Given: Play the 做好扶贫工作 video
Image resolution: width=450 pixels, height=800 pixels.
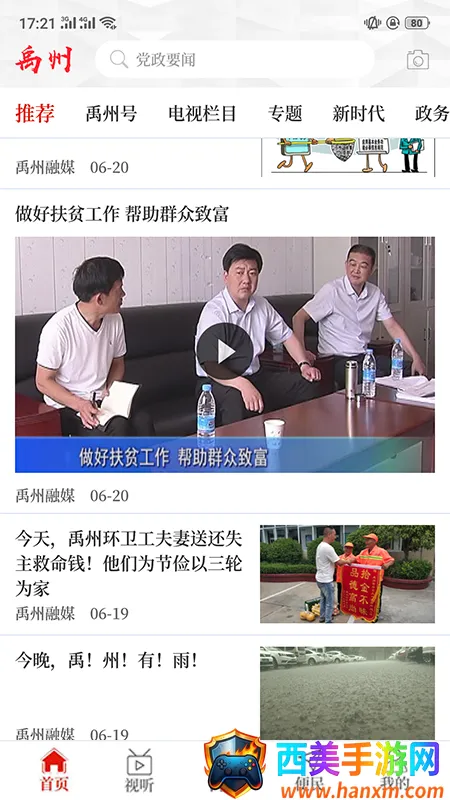Looking at the screenshot, I should 225,351.
